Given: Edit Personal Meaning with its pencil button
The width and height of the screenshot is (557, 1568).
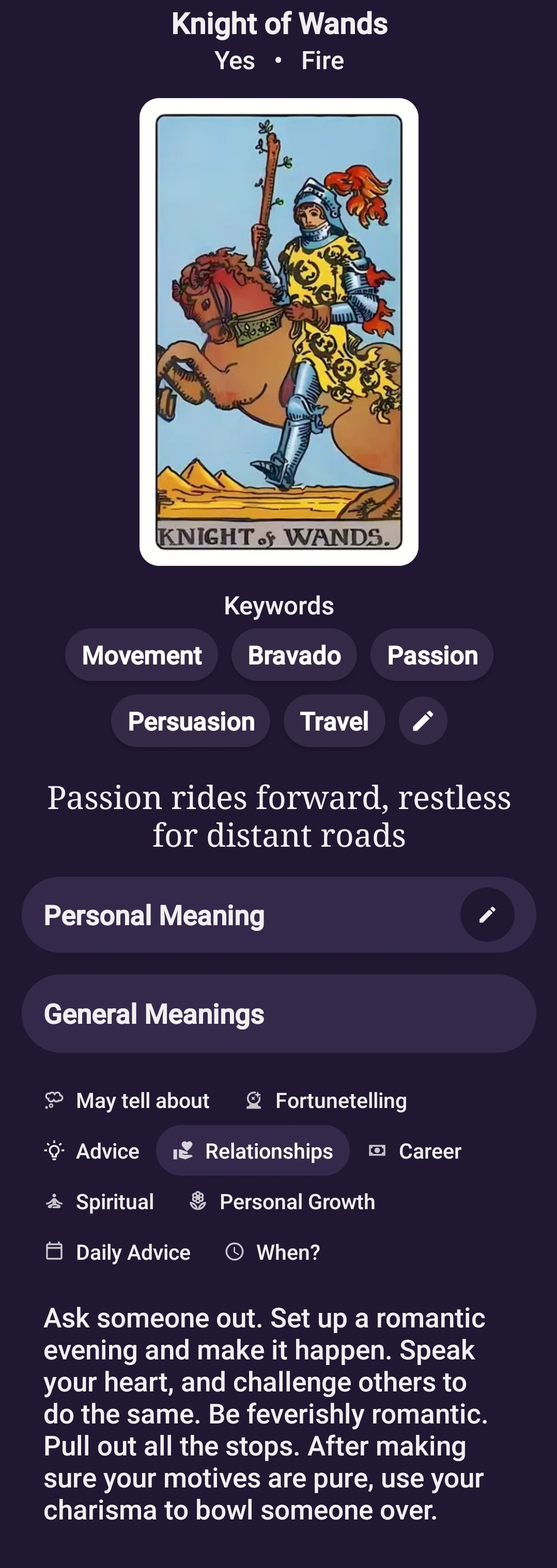Looking at the screenshot, I should click(x=487, y=914).
